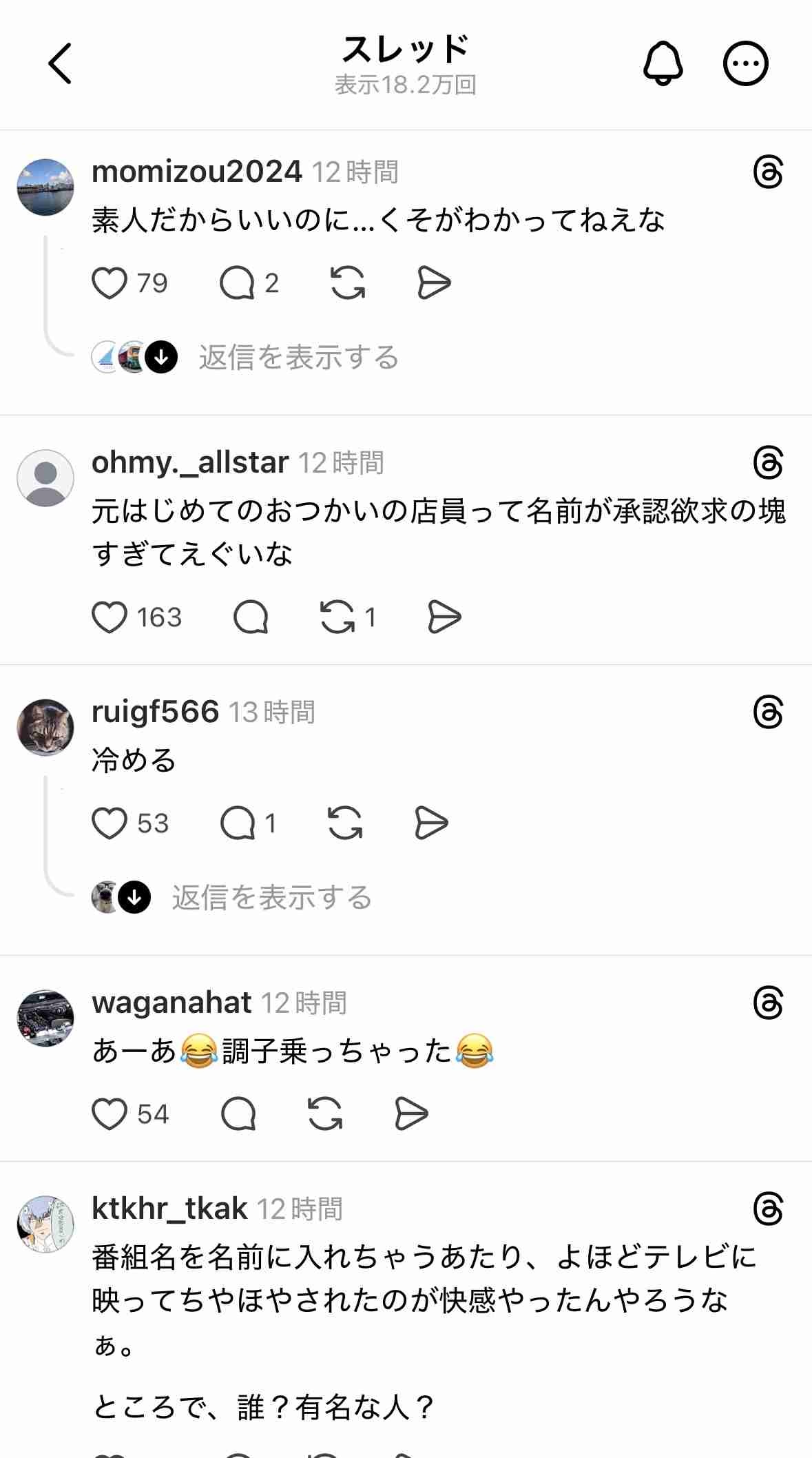Open ktkhr_tkak's profile picture

[x=45, y=1224]
